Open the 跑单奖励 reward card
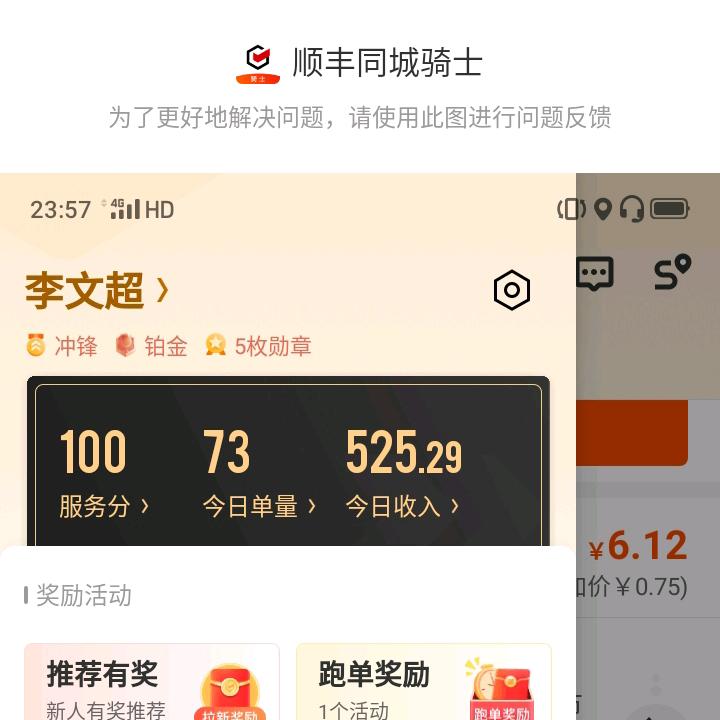This screenshot has width=720, height=720. [424, 682]
